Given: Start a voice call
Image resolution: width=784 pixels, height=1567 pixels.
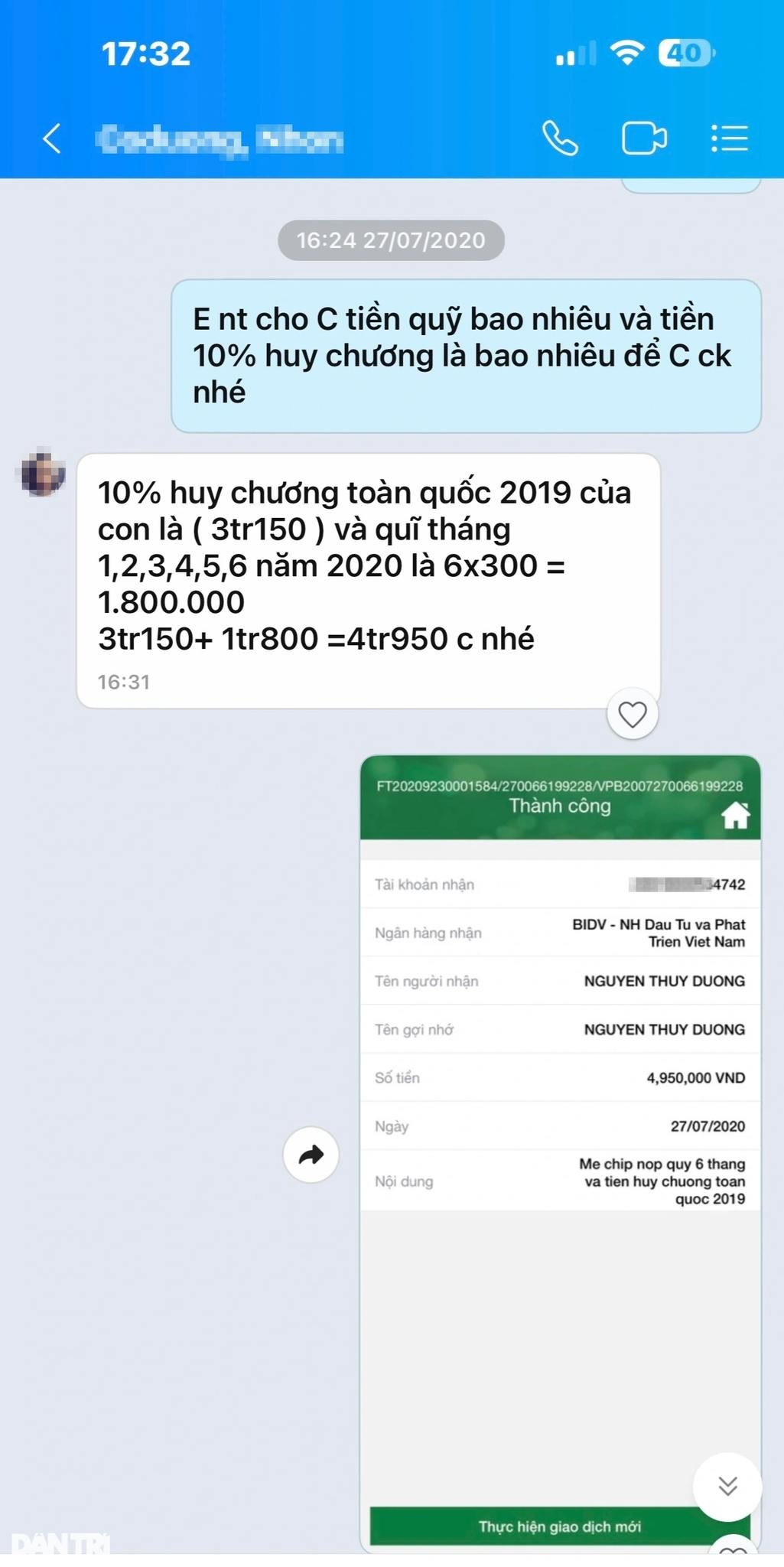Looking at the screenshot, I should (x=560, y=138).
